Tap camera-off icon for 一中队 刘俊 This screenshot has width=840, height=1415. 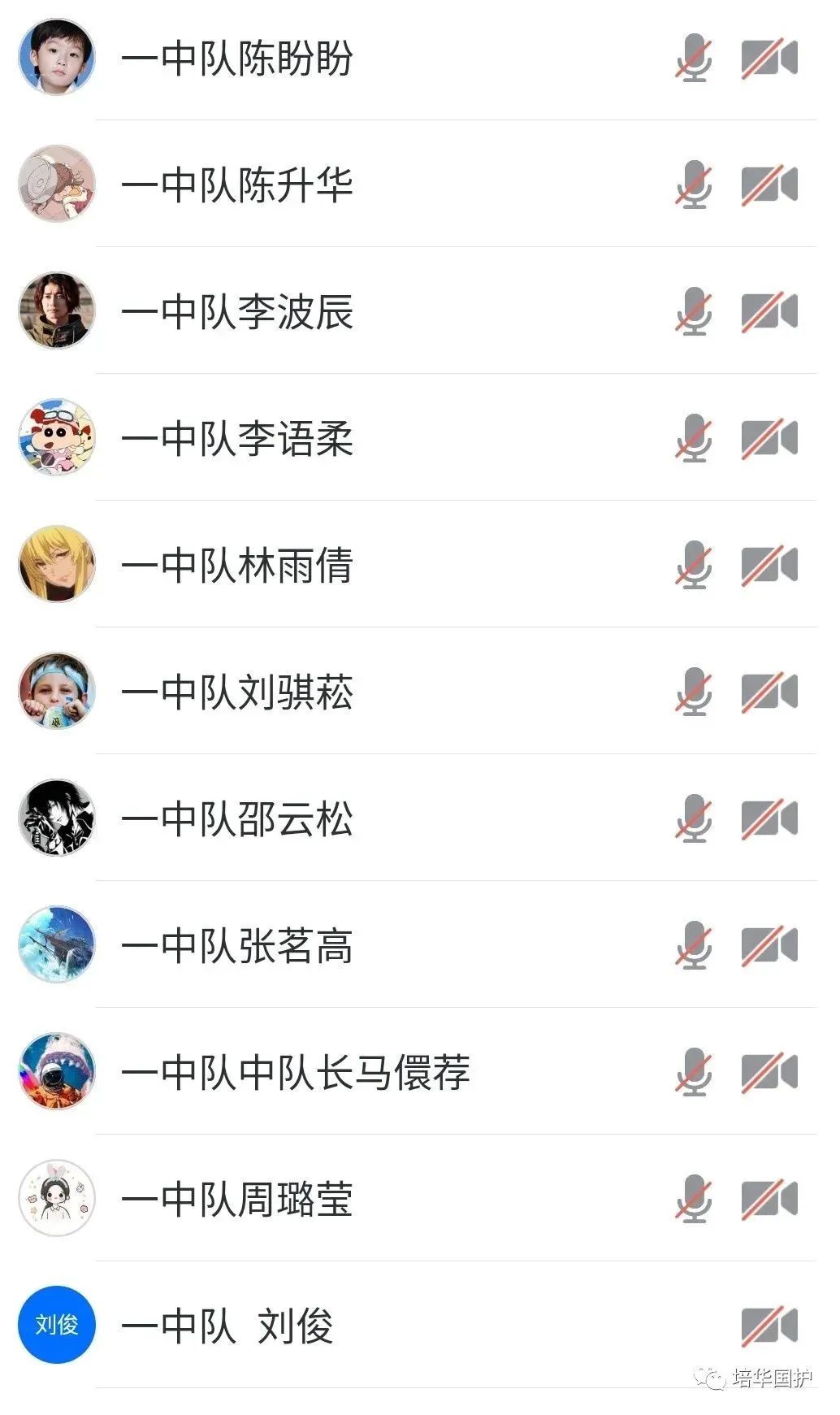[x=769, y=1326]
